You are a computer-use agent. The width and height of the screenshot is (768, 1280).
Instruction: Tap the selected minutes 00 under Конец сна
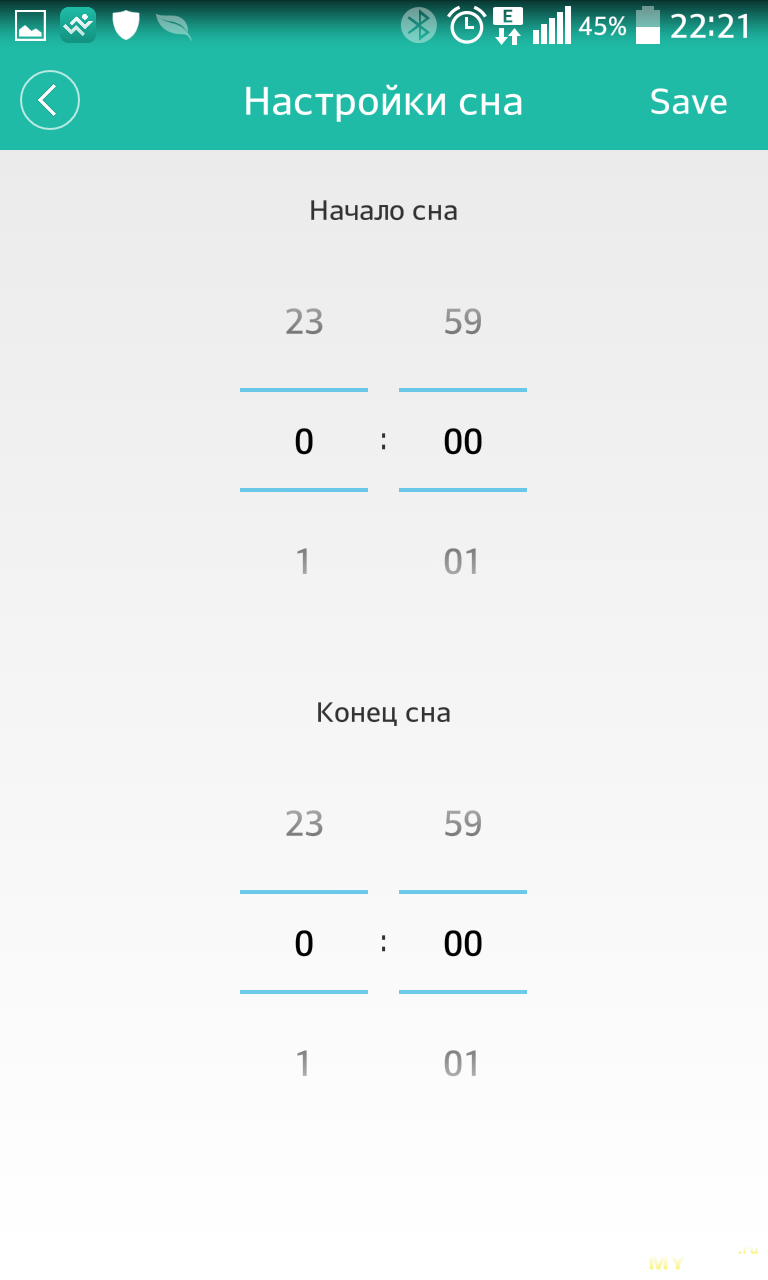tap(463, 944)
